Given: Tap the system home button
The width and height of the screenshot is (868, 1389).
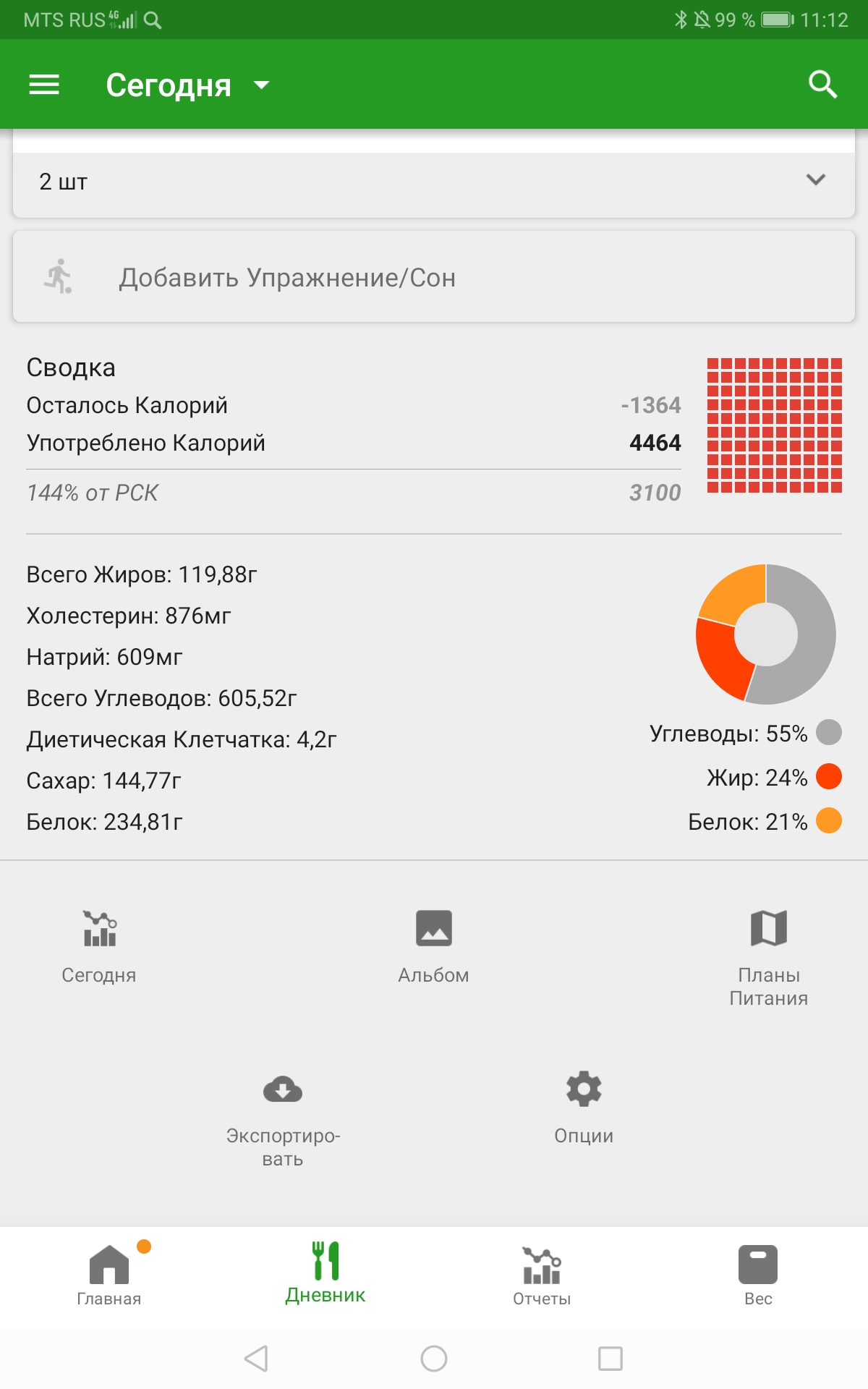Looking at the screenshot, I should click(x=434, y=1358).
